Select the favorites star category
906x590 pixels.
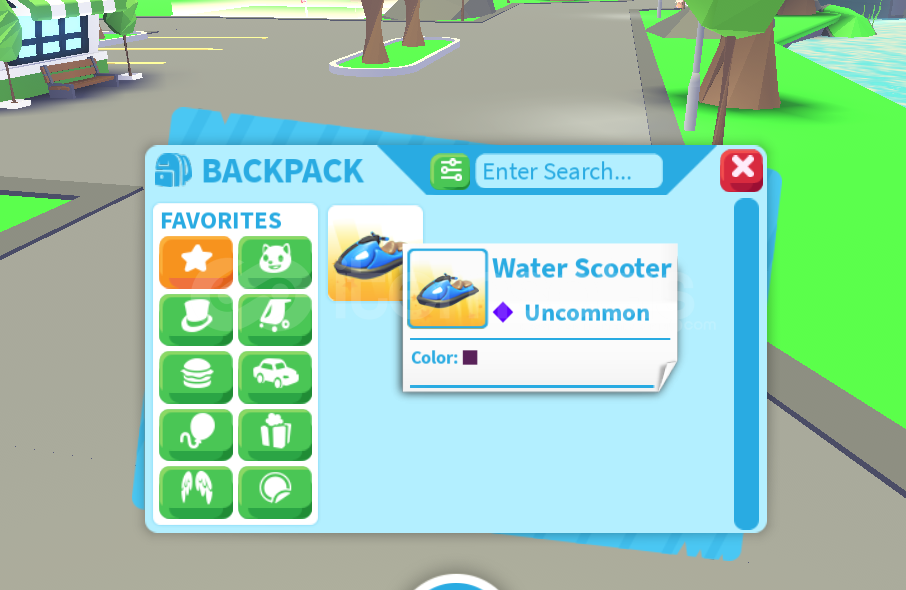[196, 261]
